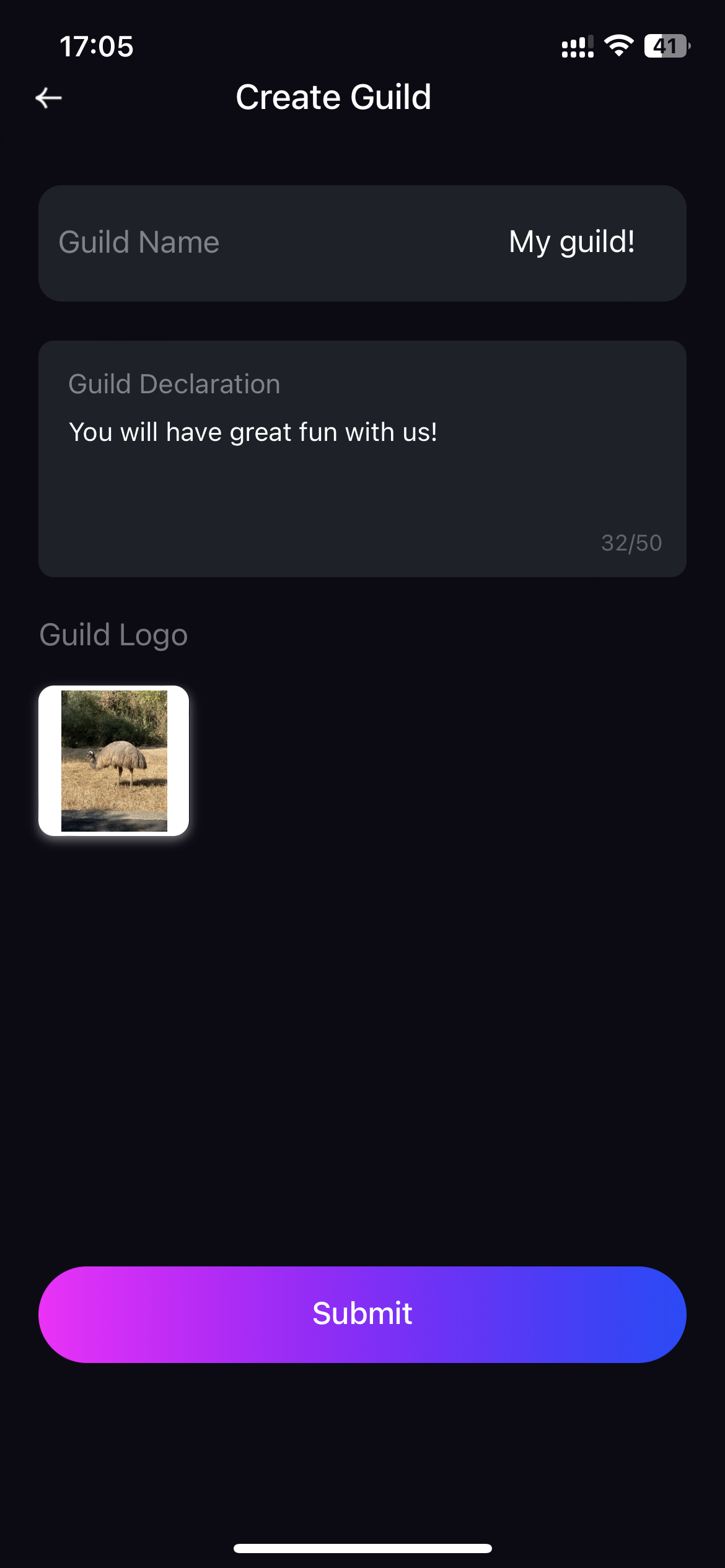Change the Guild Logo image
Image resolution: width=725 pixels, height=1568 pixels.
click(114, 760)
